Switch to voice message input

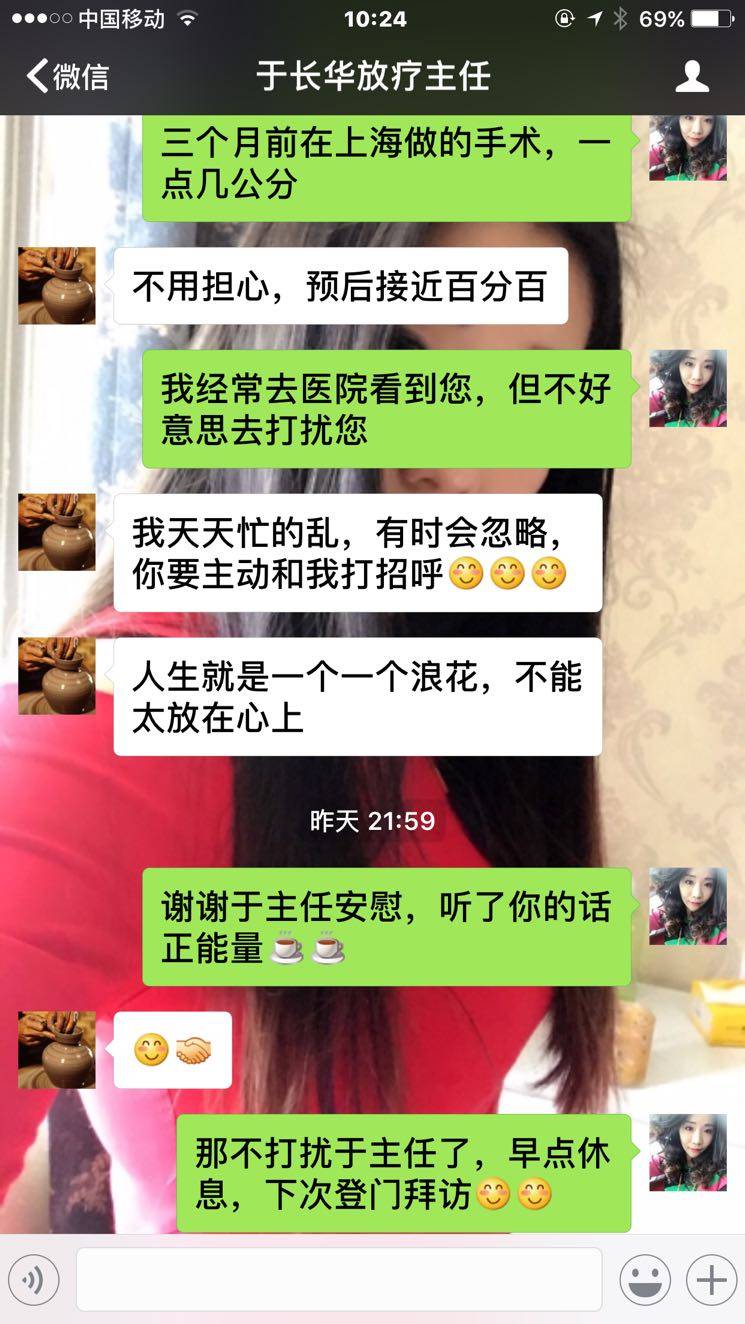[x=34, y=1280]
